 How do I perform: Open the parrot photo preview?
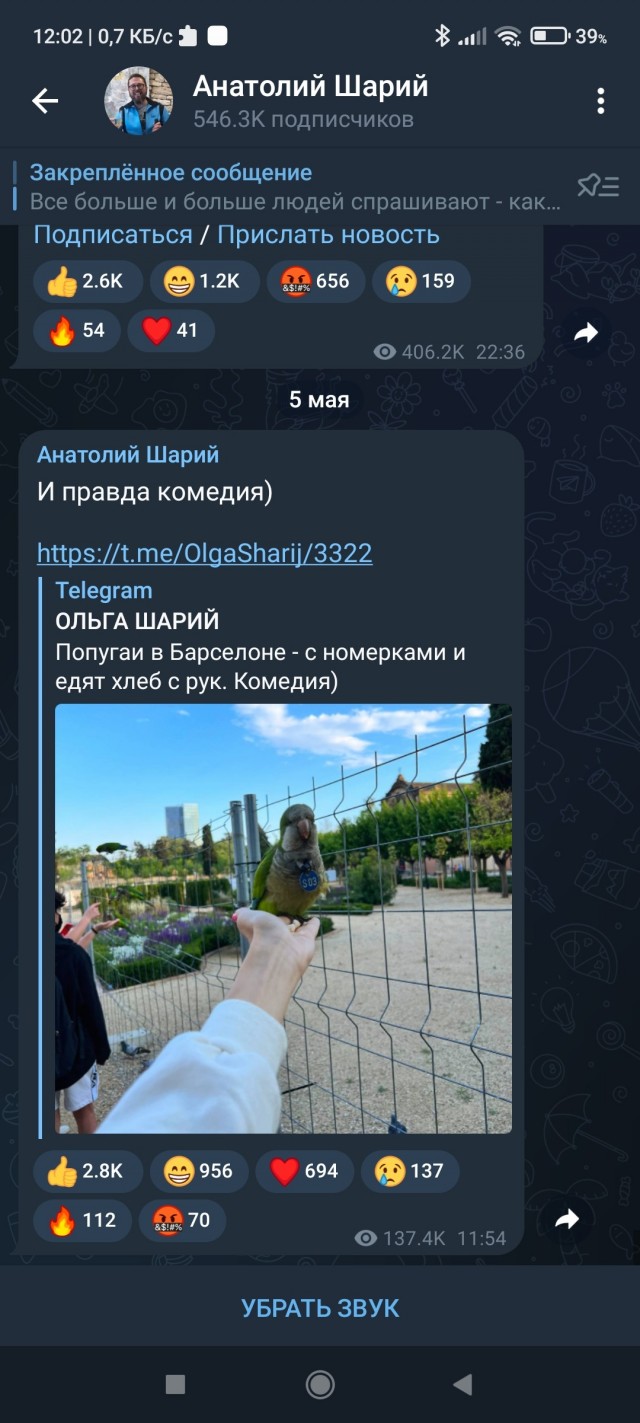(283, 918)
